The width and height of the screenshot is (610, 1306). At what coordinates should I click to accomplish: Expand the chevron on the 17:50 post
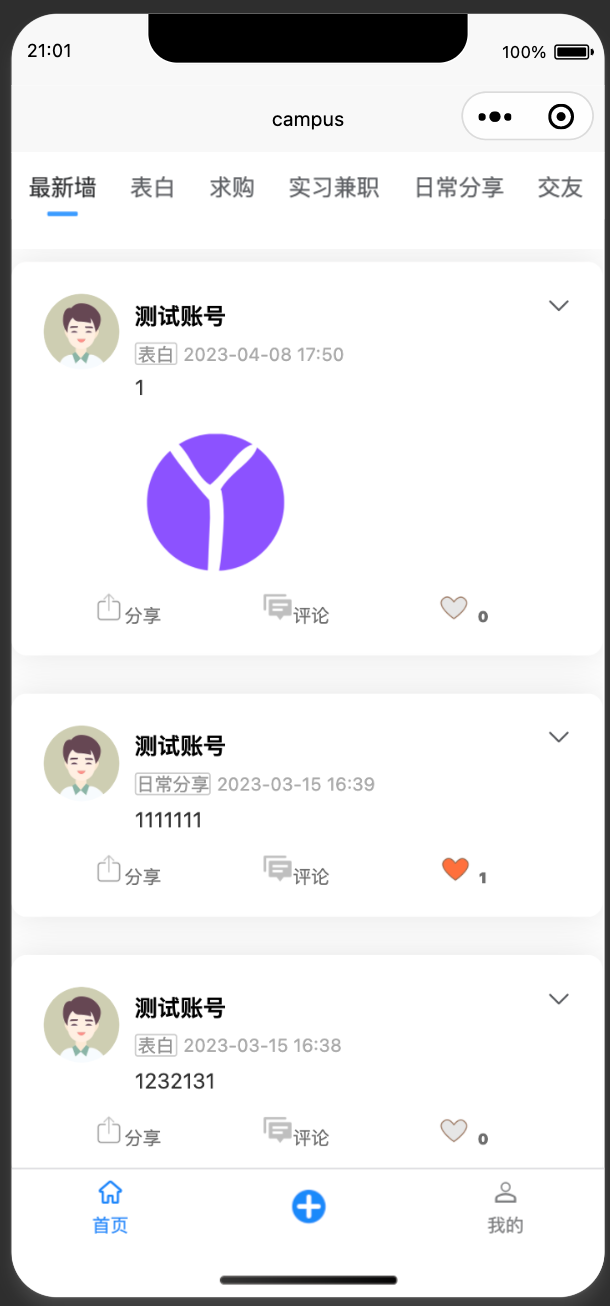click(x=558, y=306)
